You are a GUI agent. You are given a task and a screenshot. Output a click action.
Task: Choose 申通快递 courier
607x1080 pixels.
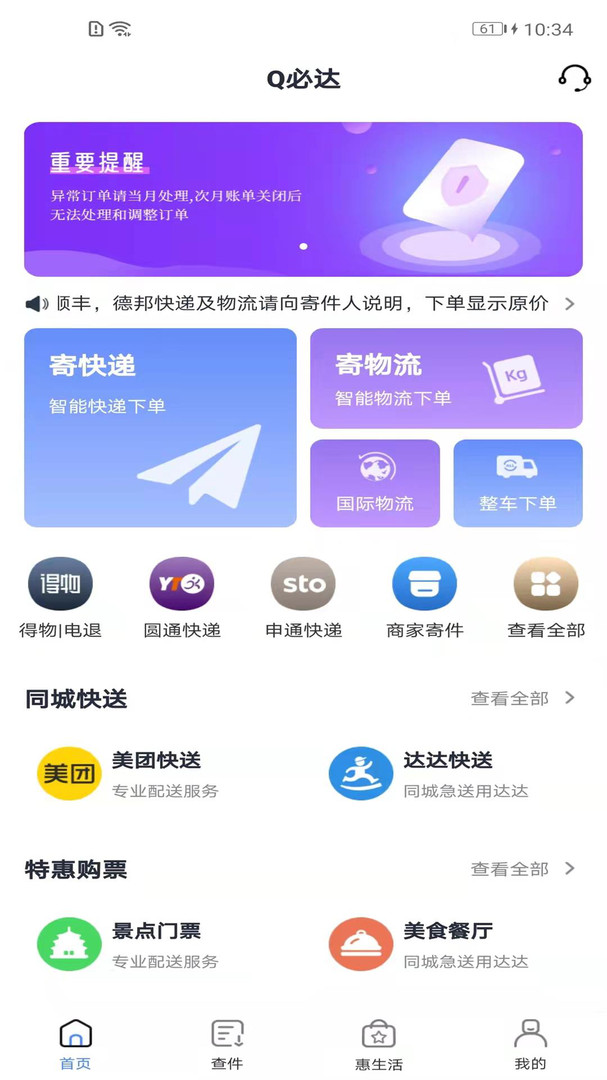click(303, 597)
